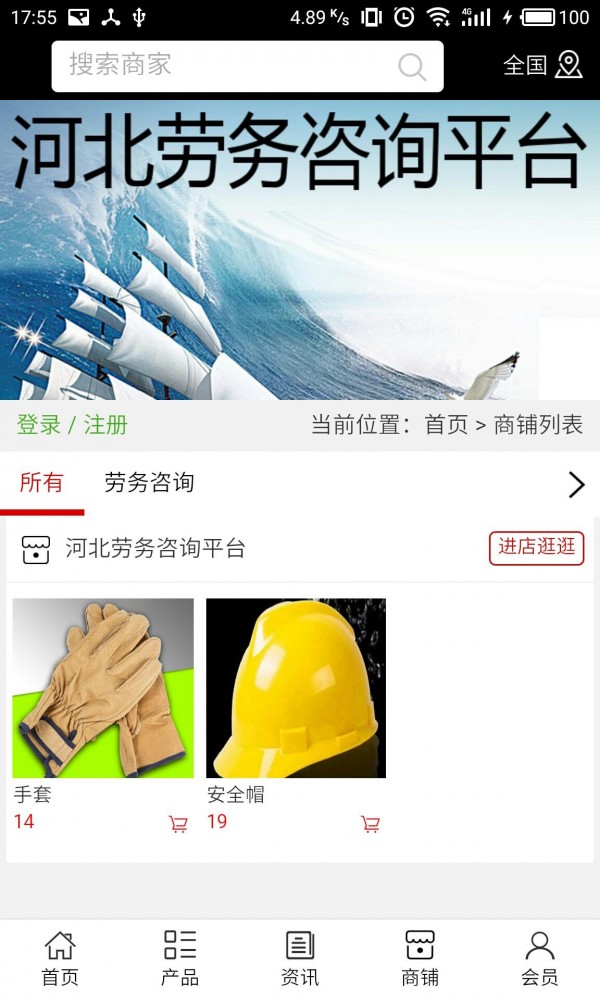Switch to the 劳务咨询 tab

coord(149,483)
